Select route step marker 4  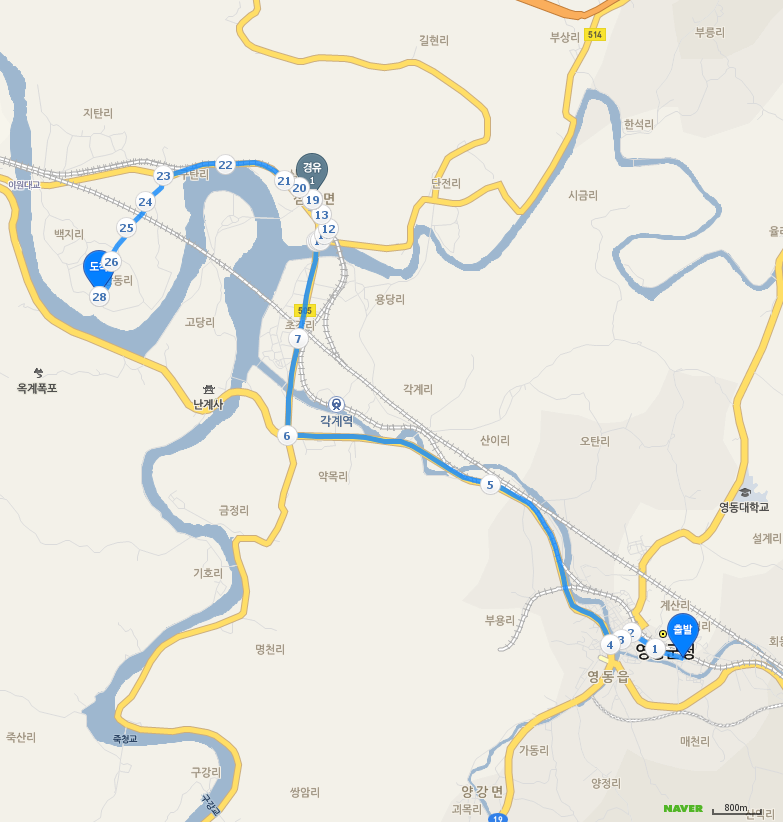(x=609, y=644)
